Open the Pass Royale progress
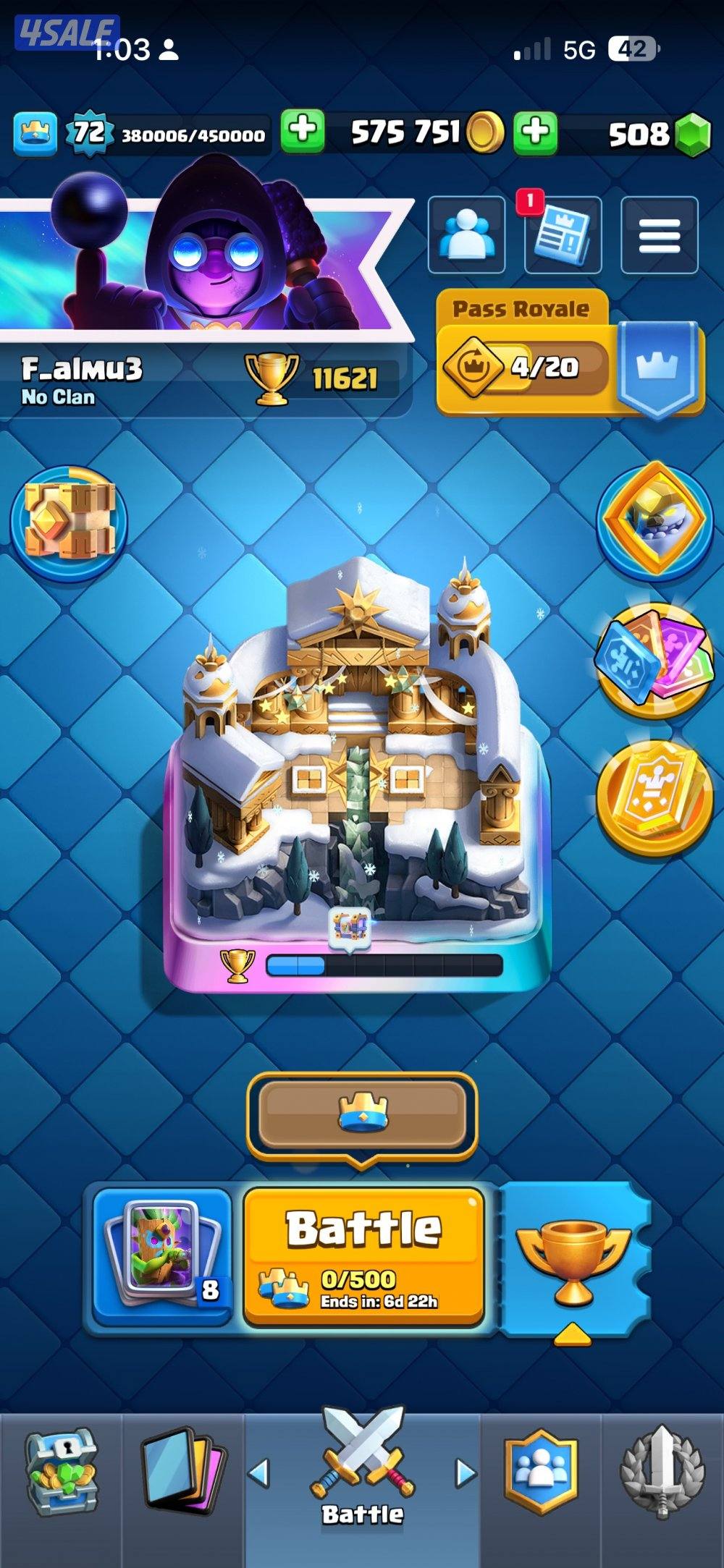The image size is (724, 1568). 524,368
